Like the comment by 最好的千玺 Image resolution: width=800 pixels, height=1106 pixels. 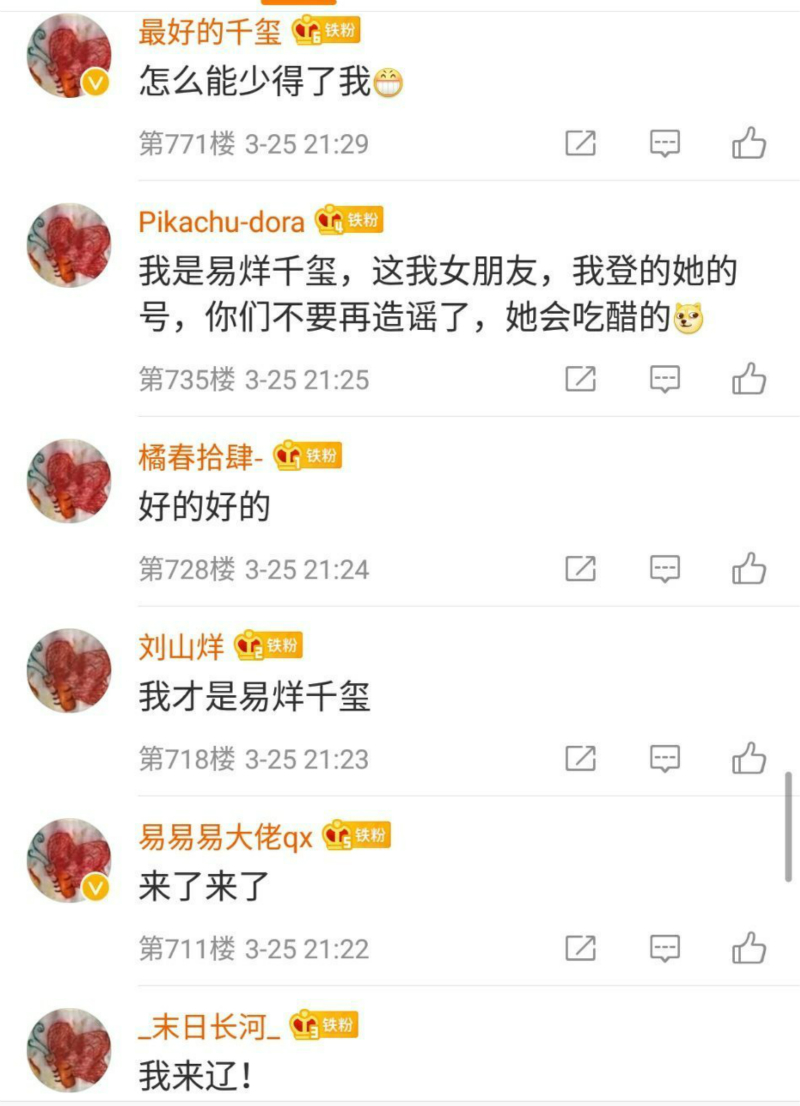(748, 144)
